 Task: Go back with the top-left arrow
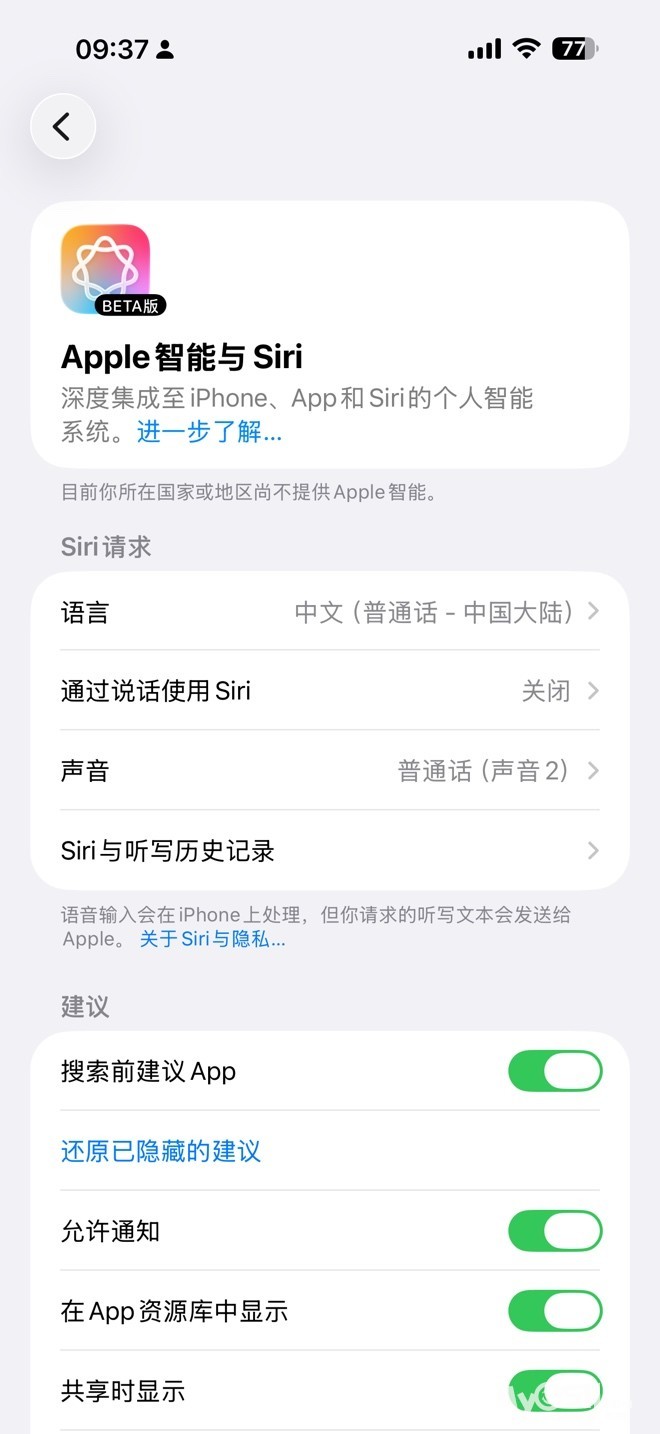tap(63, 127)
